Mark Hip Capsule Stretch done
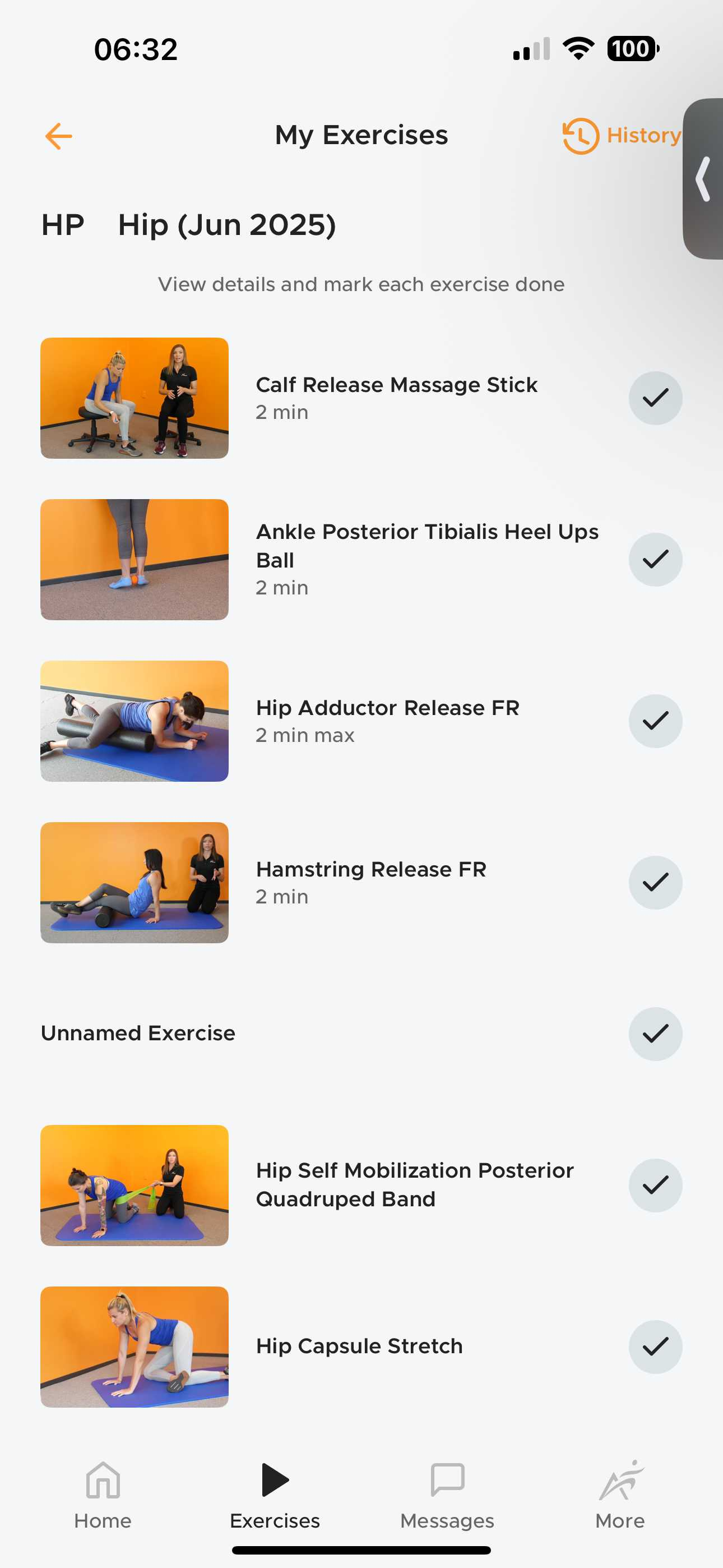The height and width of the screenshot is (1568, 723). (655, 1347)
